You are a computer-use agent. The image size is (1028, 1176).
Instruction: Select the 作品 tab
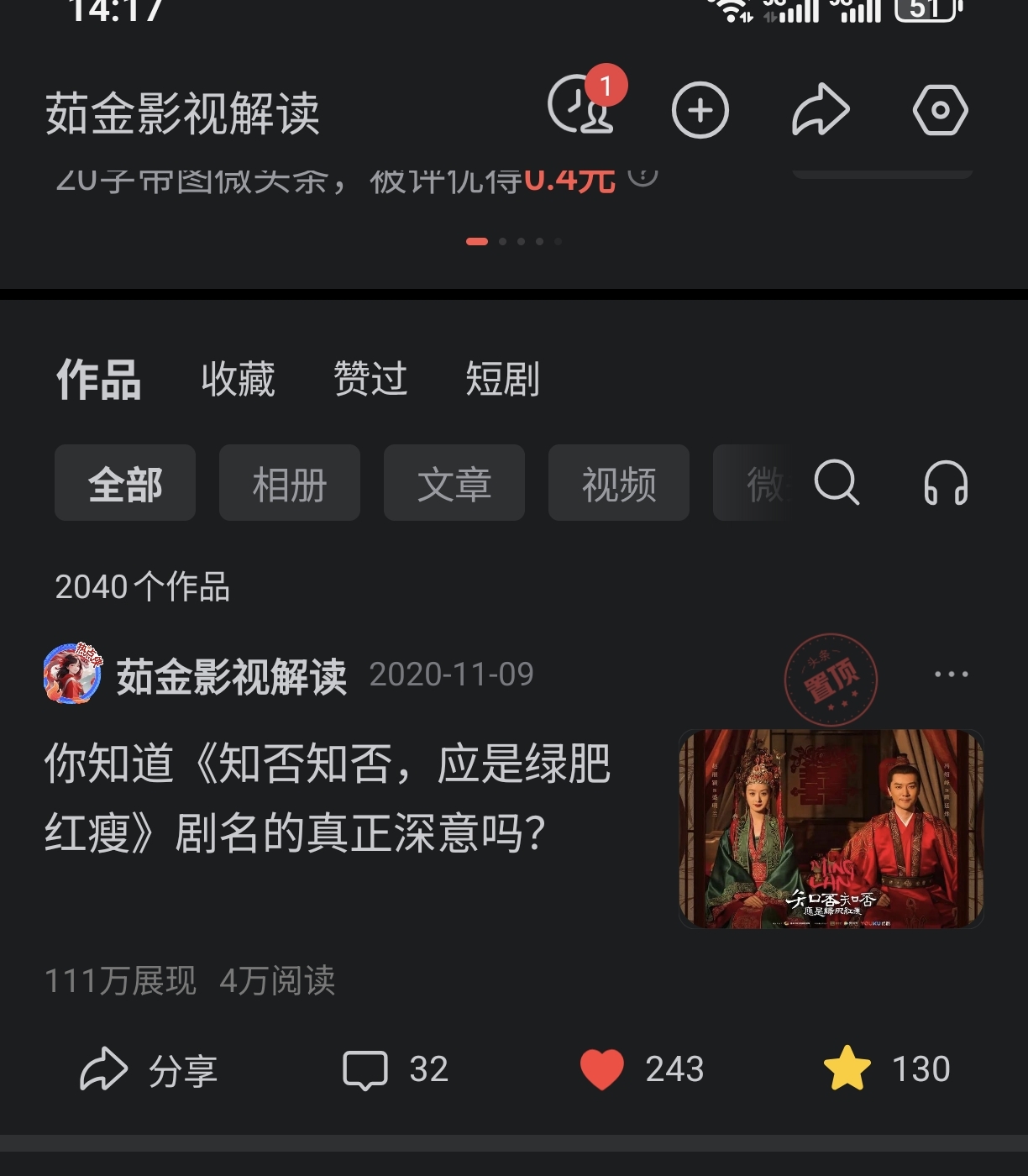point(98,379)
